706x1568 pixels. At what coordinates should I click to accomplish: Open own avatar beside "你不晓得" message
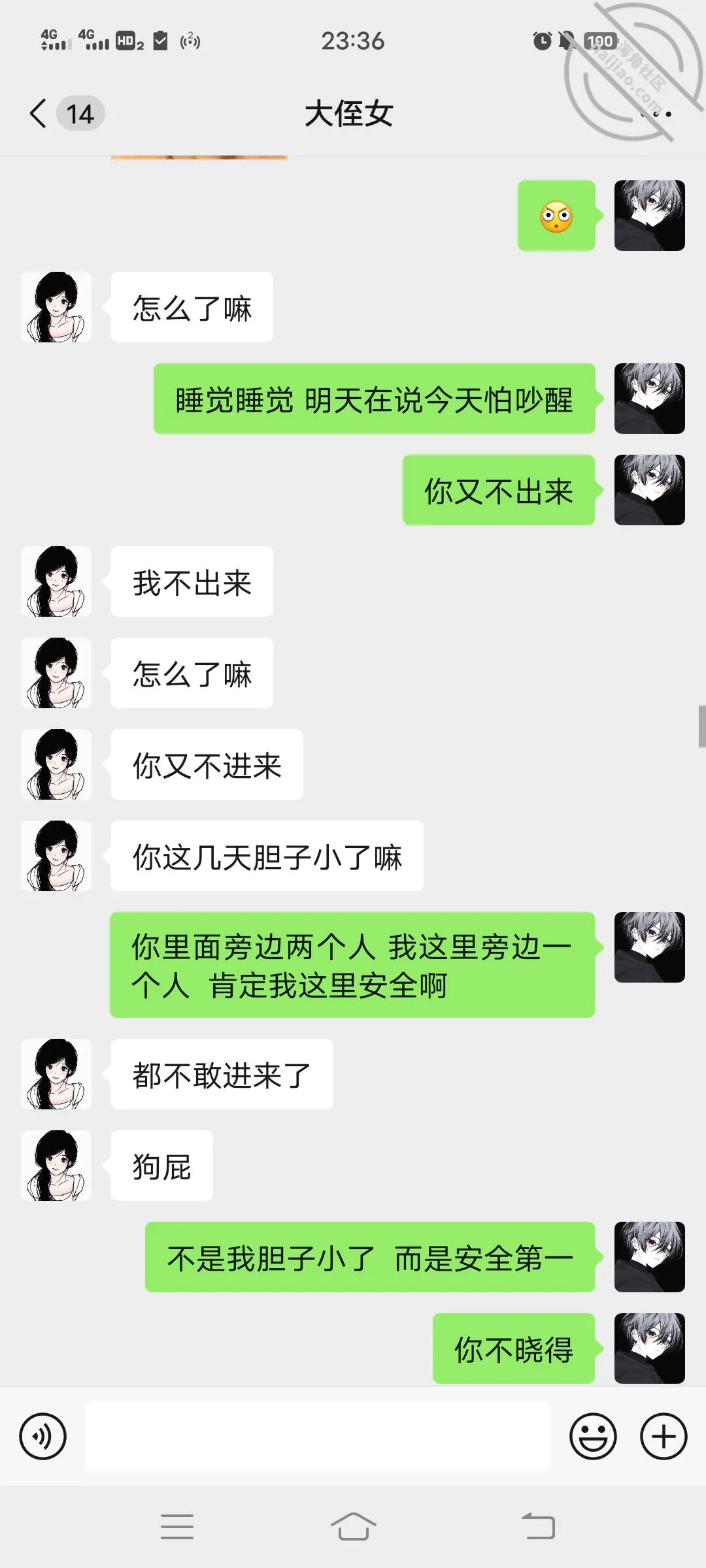[650, 1348]
